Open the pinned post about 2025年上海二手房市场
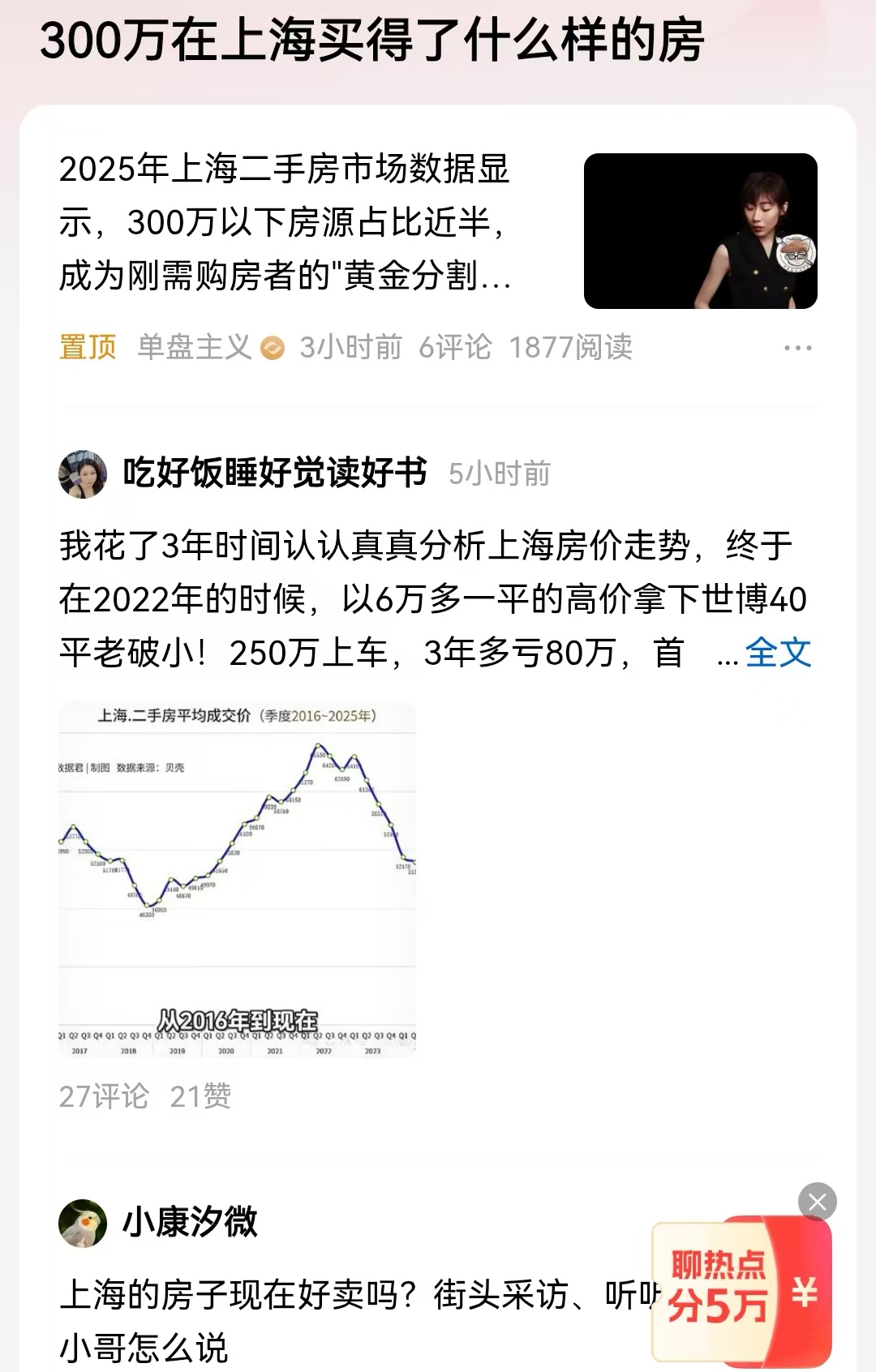 point(285,222)
